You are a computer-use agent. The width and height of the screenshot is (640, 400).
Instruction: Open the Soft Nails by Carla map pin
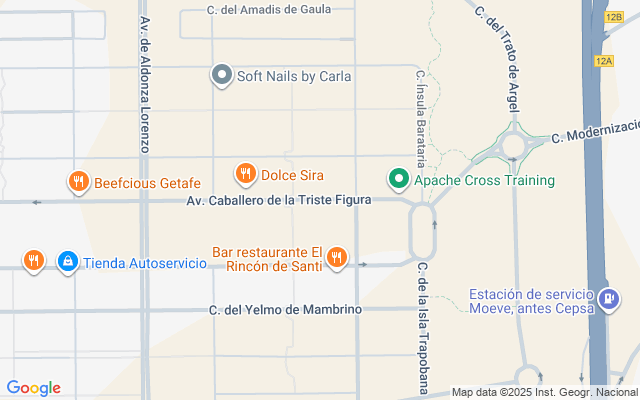pyautogui.click(x=222, y=75)
